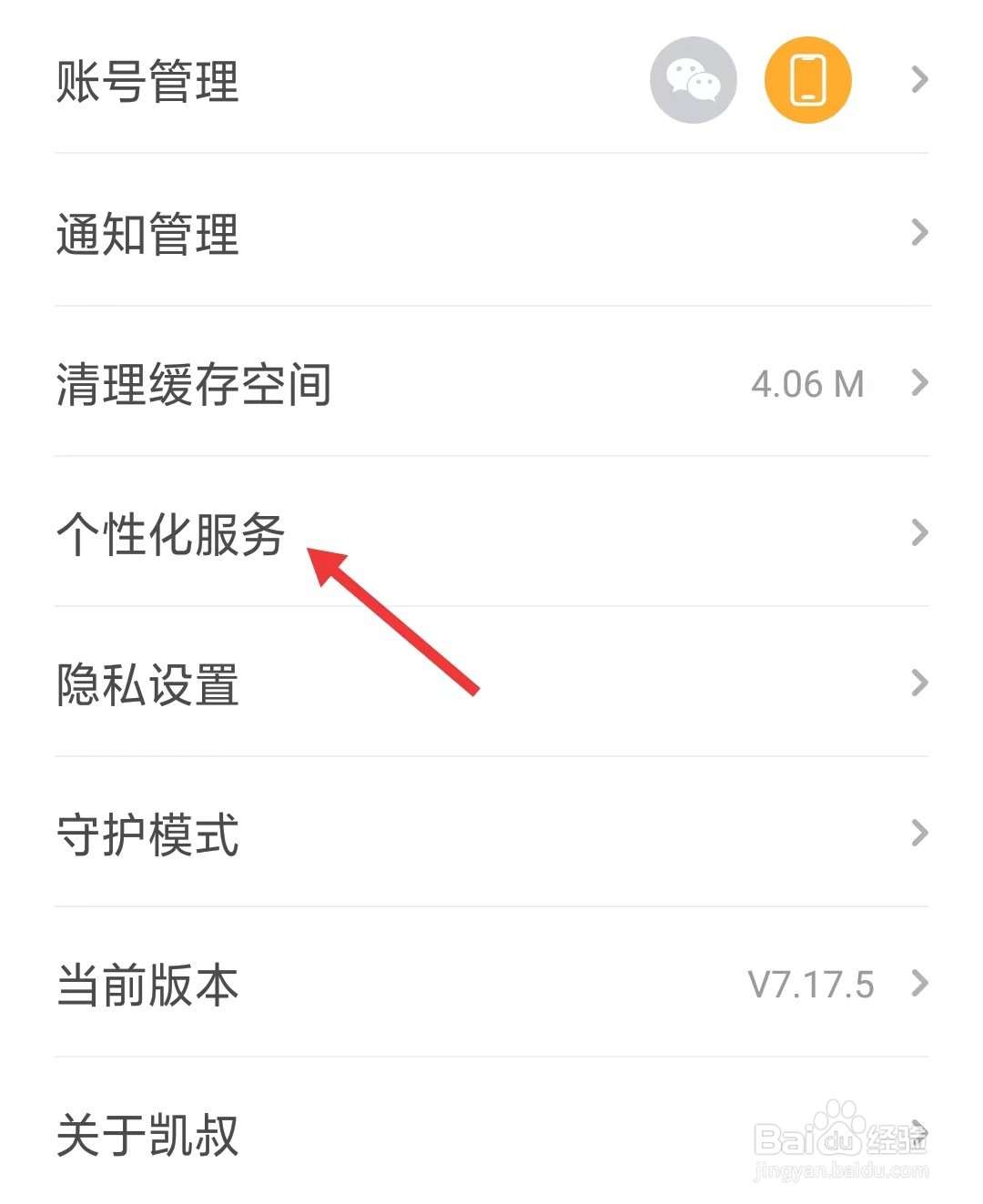Open the 清理缓存空间 chevron arrow
Screen dimensions: 983x1204
919,383
